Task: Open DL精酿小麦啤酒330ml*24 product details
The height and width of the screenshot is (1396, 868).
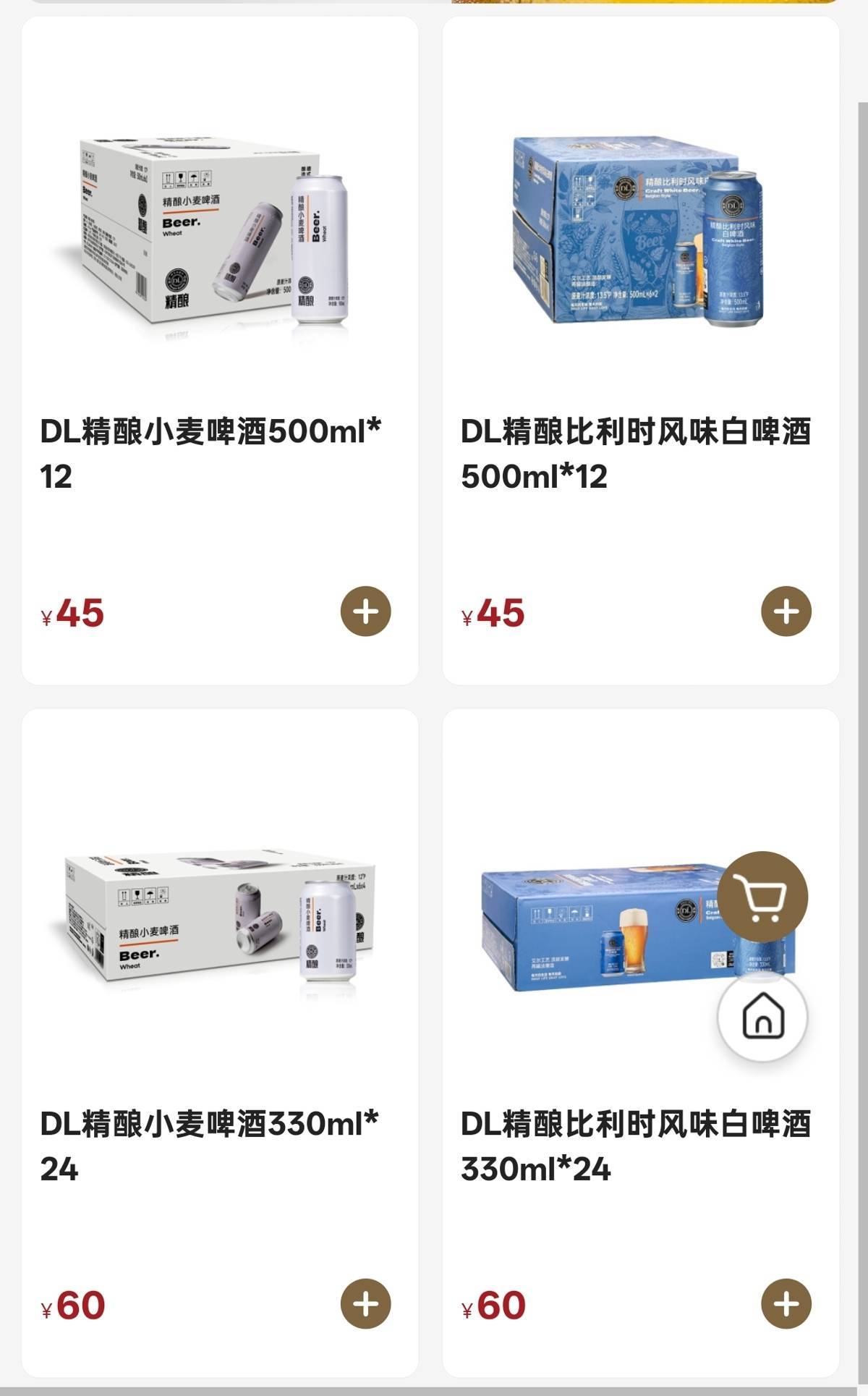Action: click(x=210, y=1145)
